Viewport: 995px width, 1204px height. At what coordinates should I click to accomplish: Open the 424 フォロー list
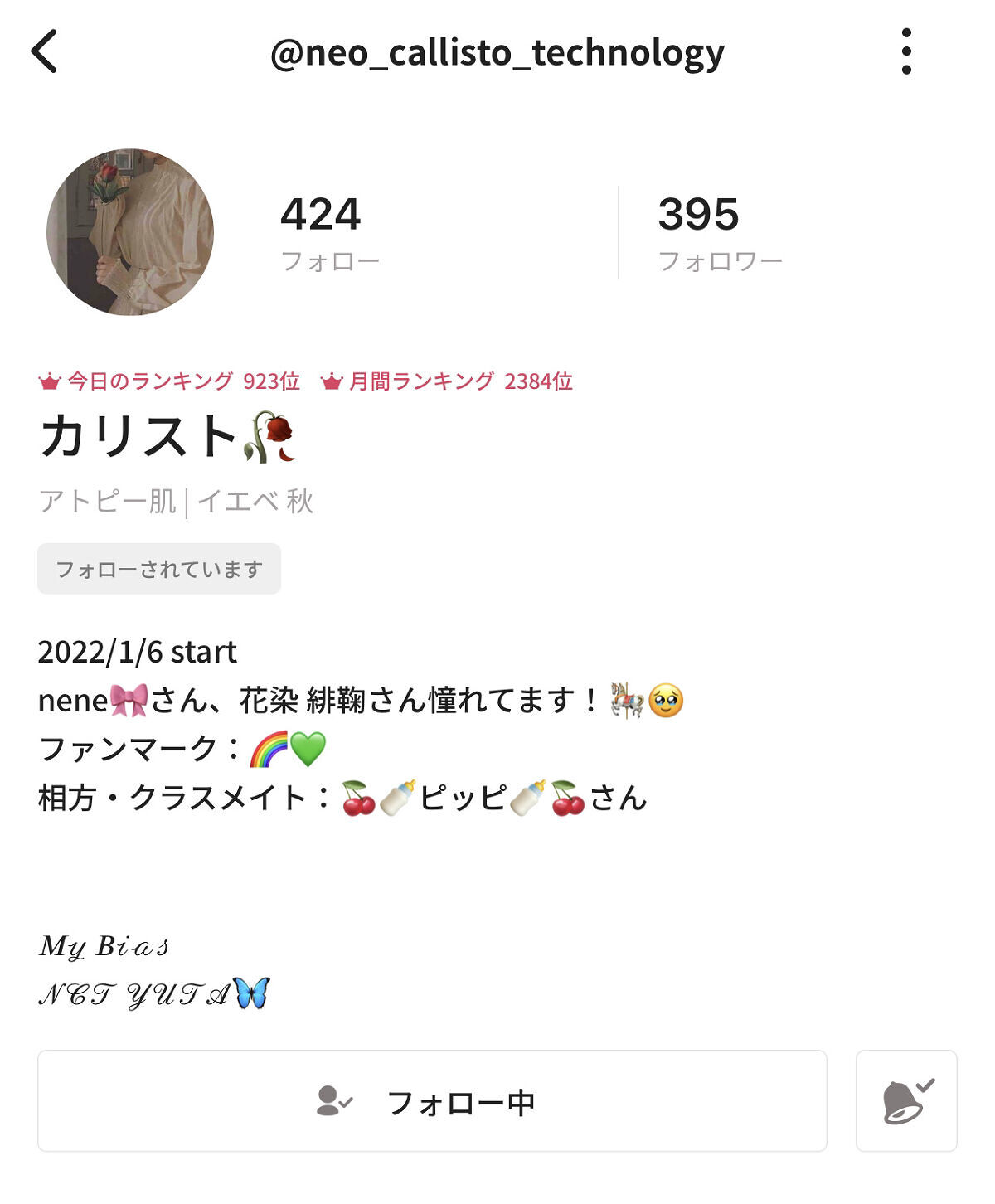(x=329, y=232)
